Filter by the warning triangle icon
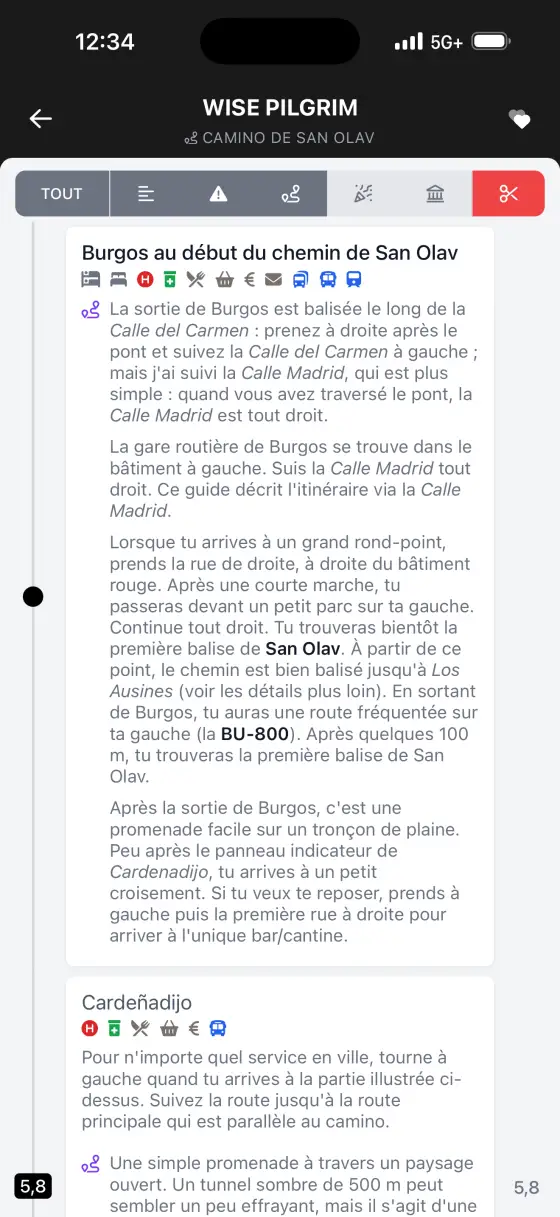Viewport: 560px width, 1217px height. 218,194
